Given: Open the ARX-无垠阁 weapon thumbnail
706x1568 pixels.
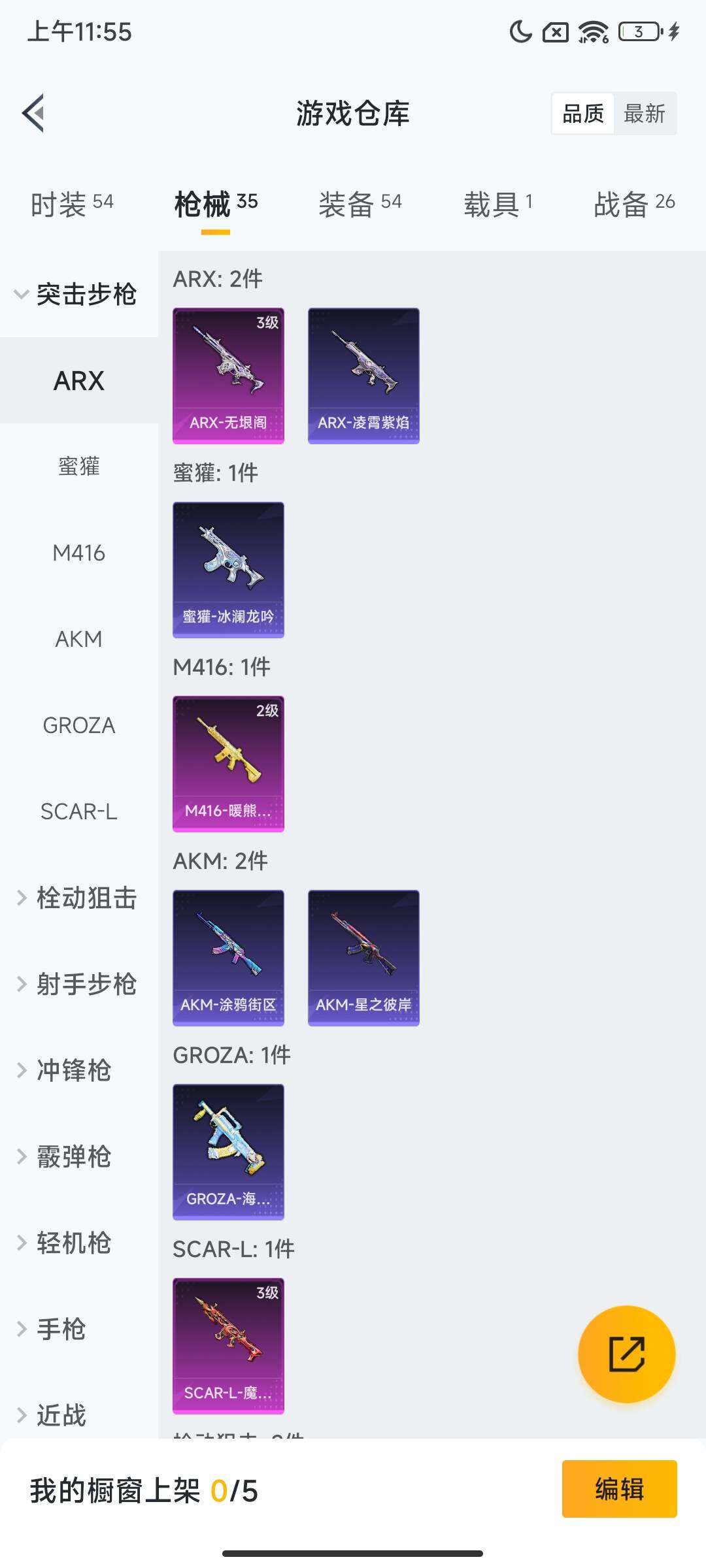Looking at the screenshot, I should [228, 374].
